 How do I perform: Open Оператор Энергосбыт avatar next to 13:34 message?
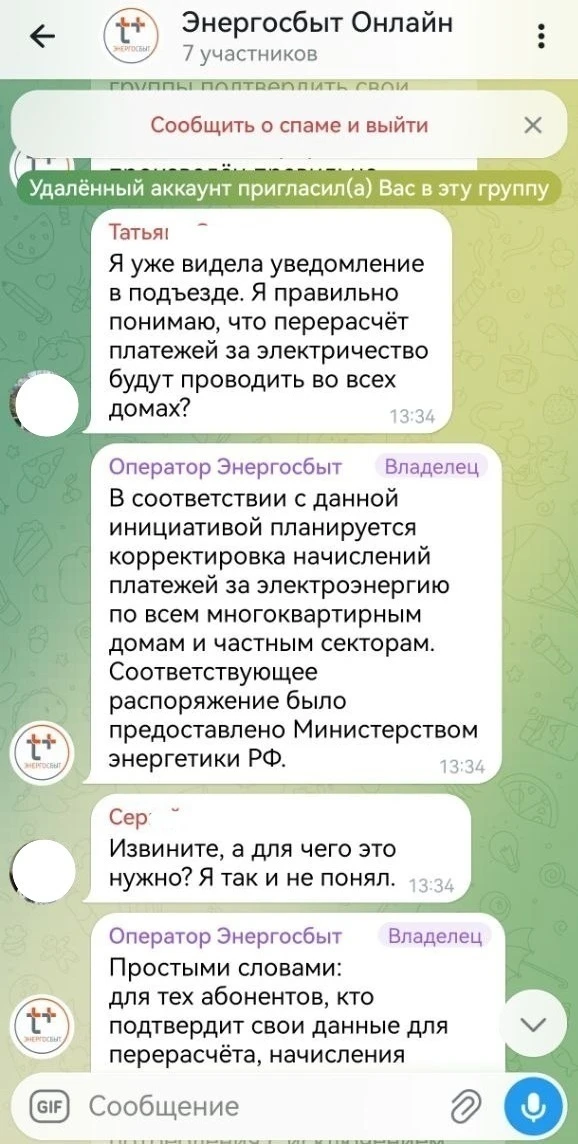(x=42, y=752)
